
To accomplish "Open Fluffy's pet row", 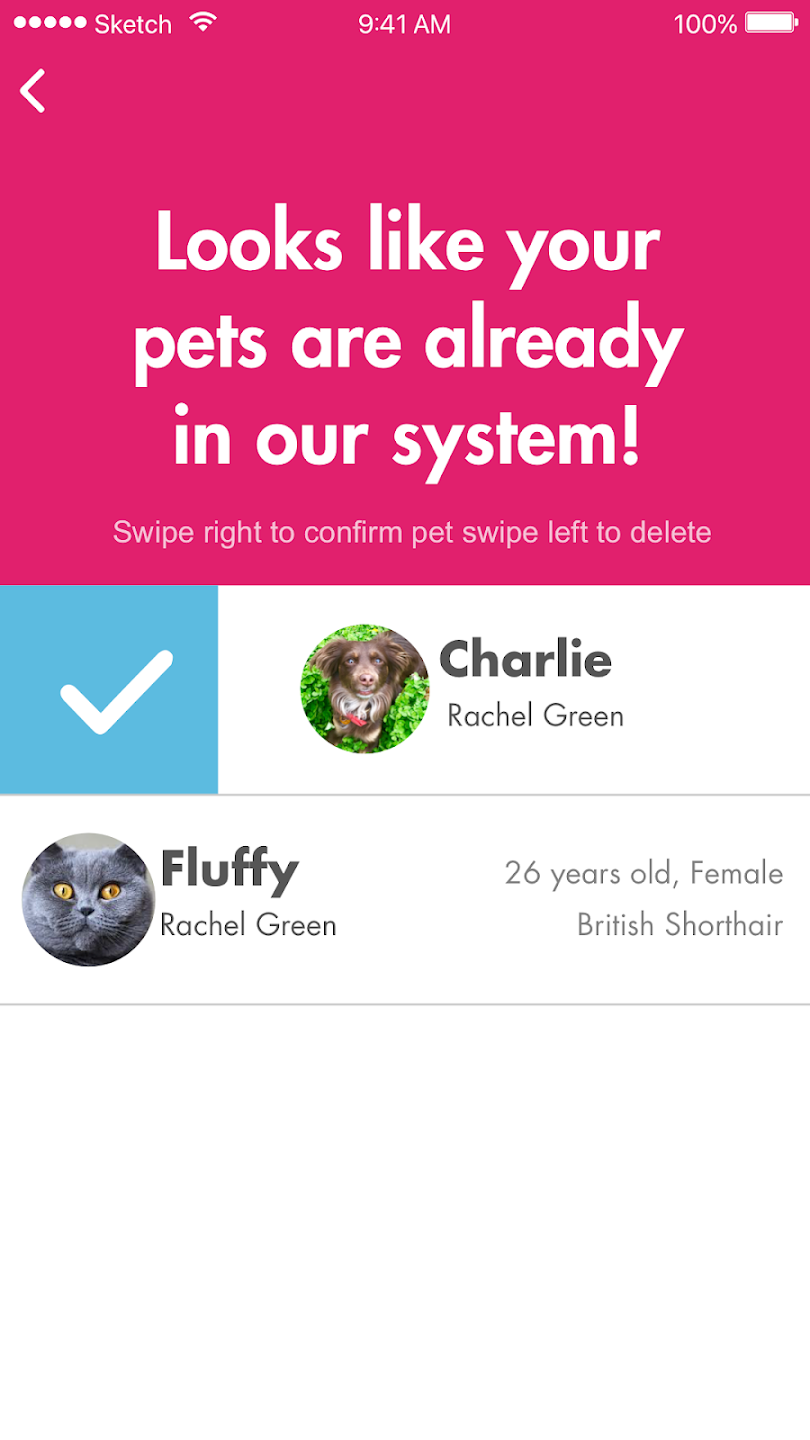I will pyautogui.click(x=405, y=900).
